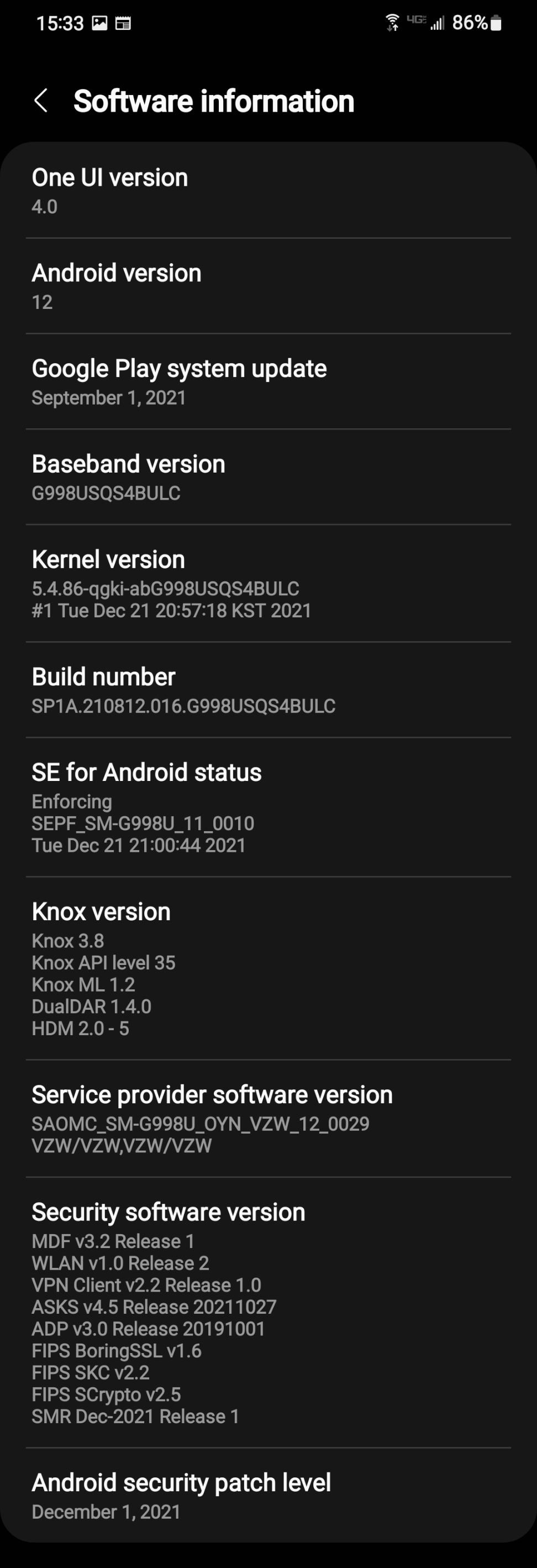Tap the back arrow icon
Screen dimensions: 537x1568
click(x=42, y=101)
